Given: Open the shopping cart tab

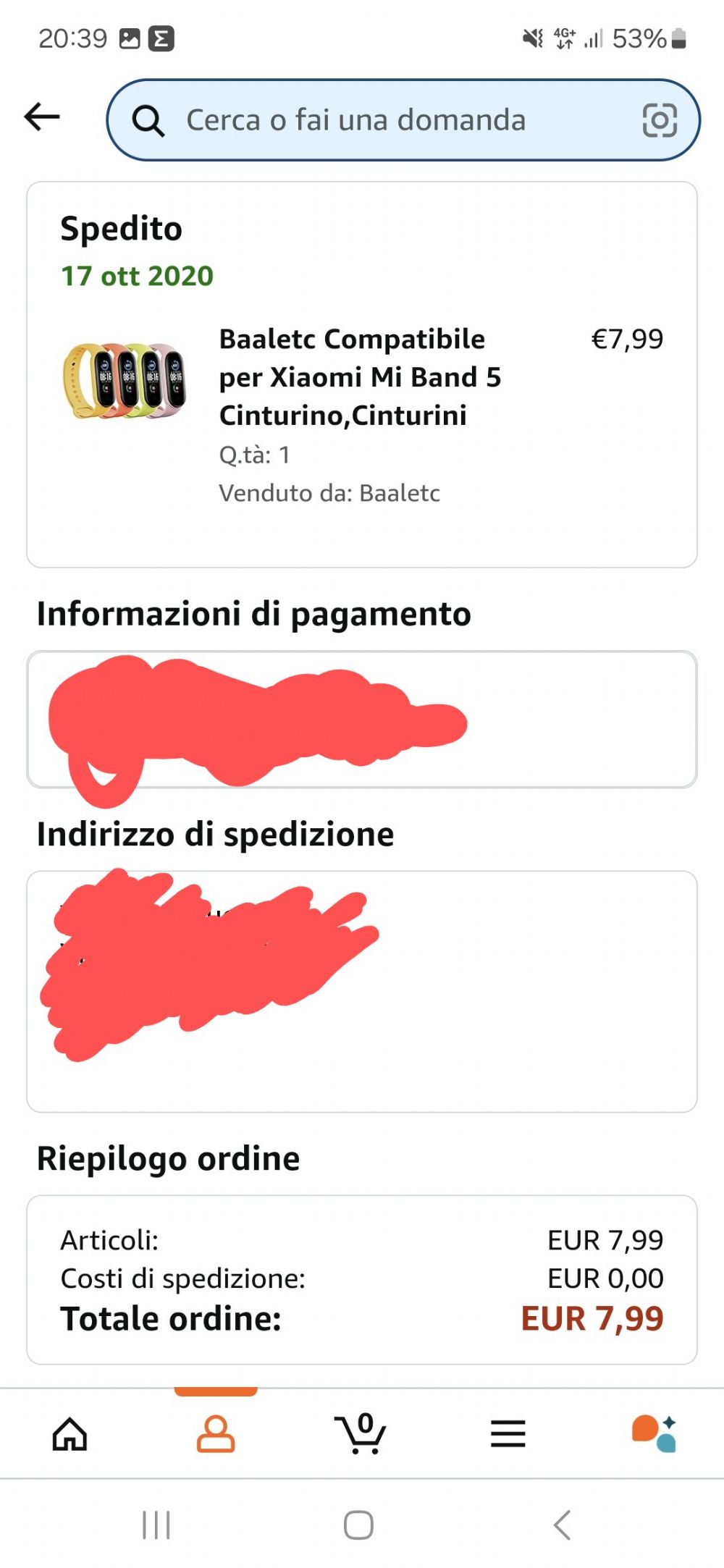Looking at the screenshot, I should (x=361, y=1433).
